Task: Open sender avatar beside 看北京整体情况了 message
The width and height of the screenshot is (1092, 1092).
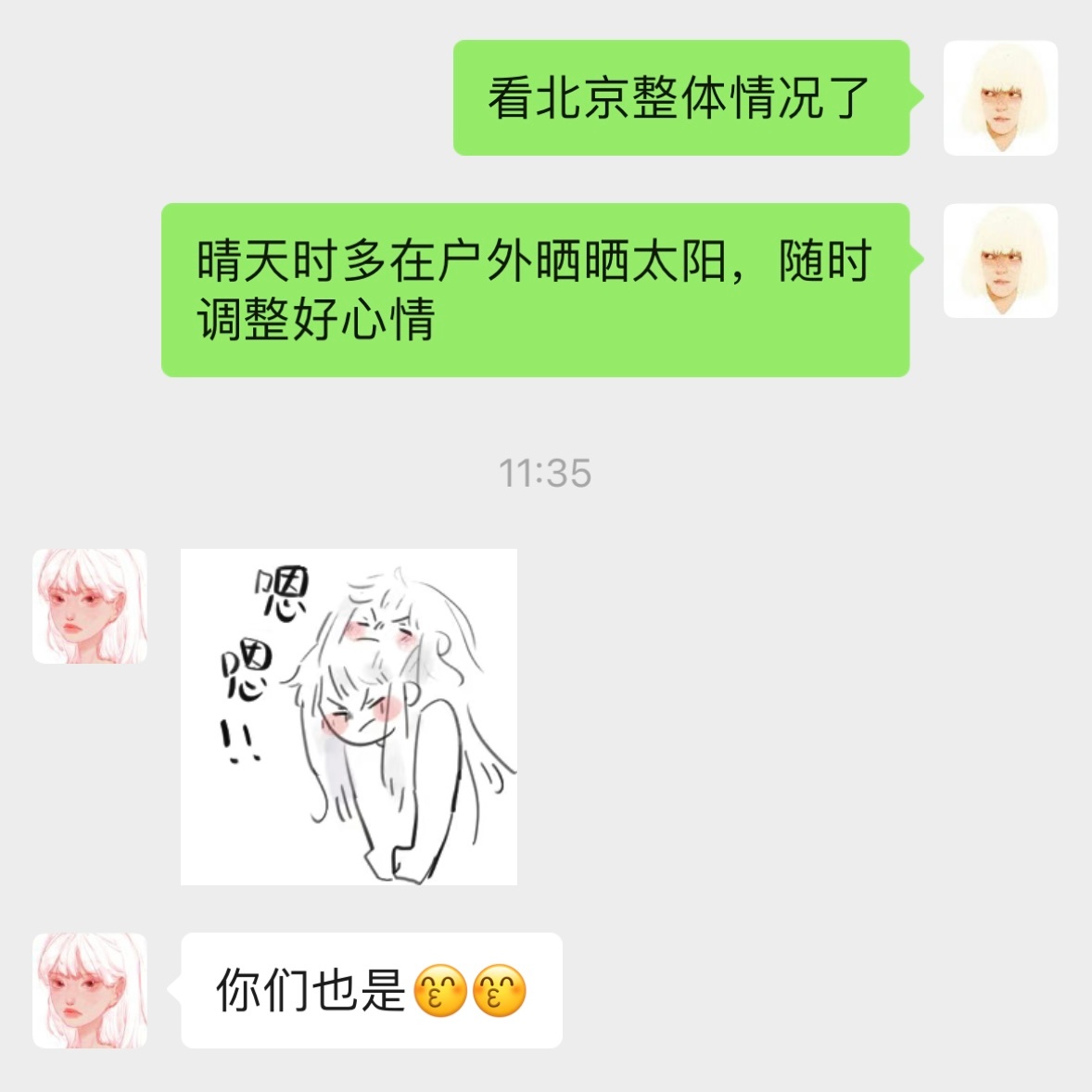Action: pos(1000,97)
